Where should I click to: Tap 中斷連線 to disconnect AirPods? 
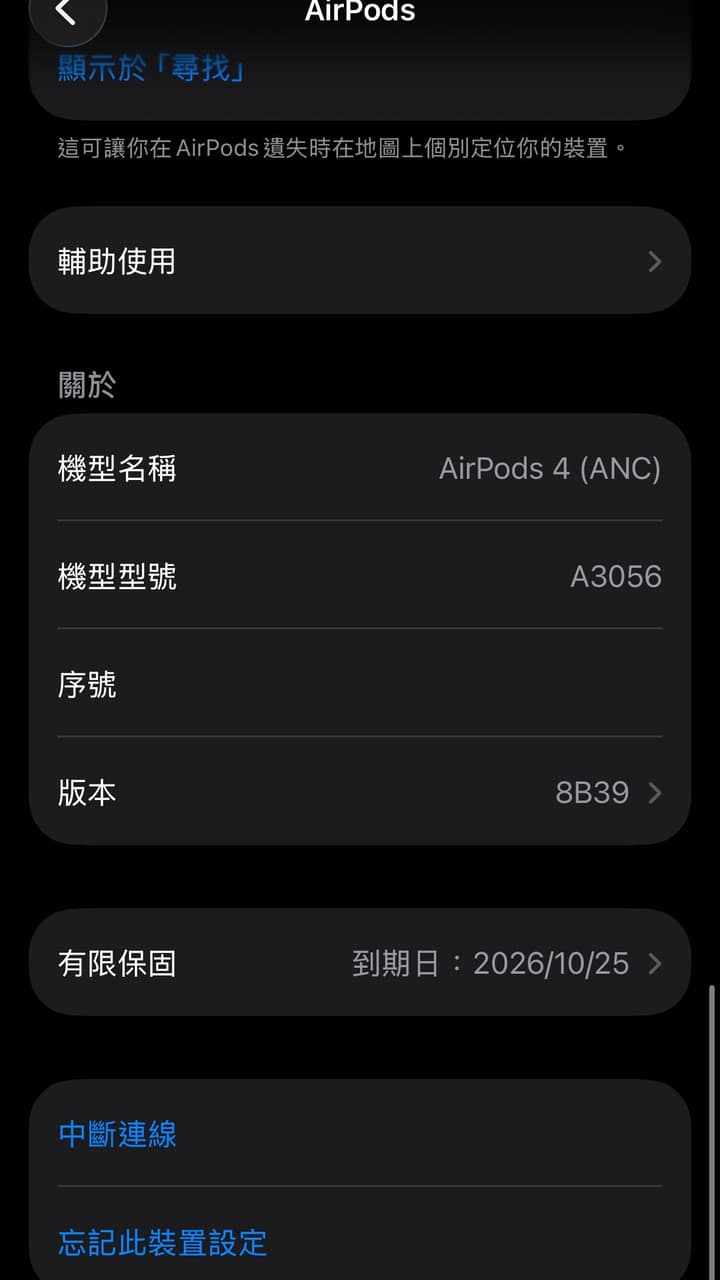(x=118, y=1134)
